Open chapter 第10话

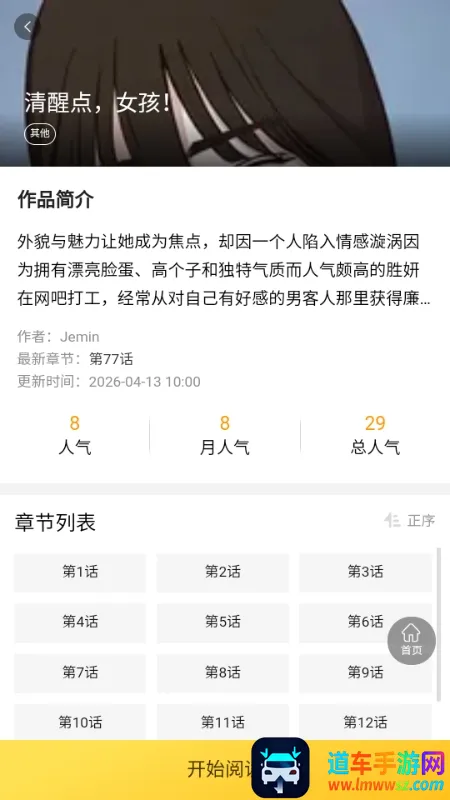click(80, 722)
